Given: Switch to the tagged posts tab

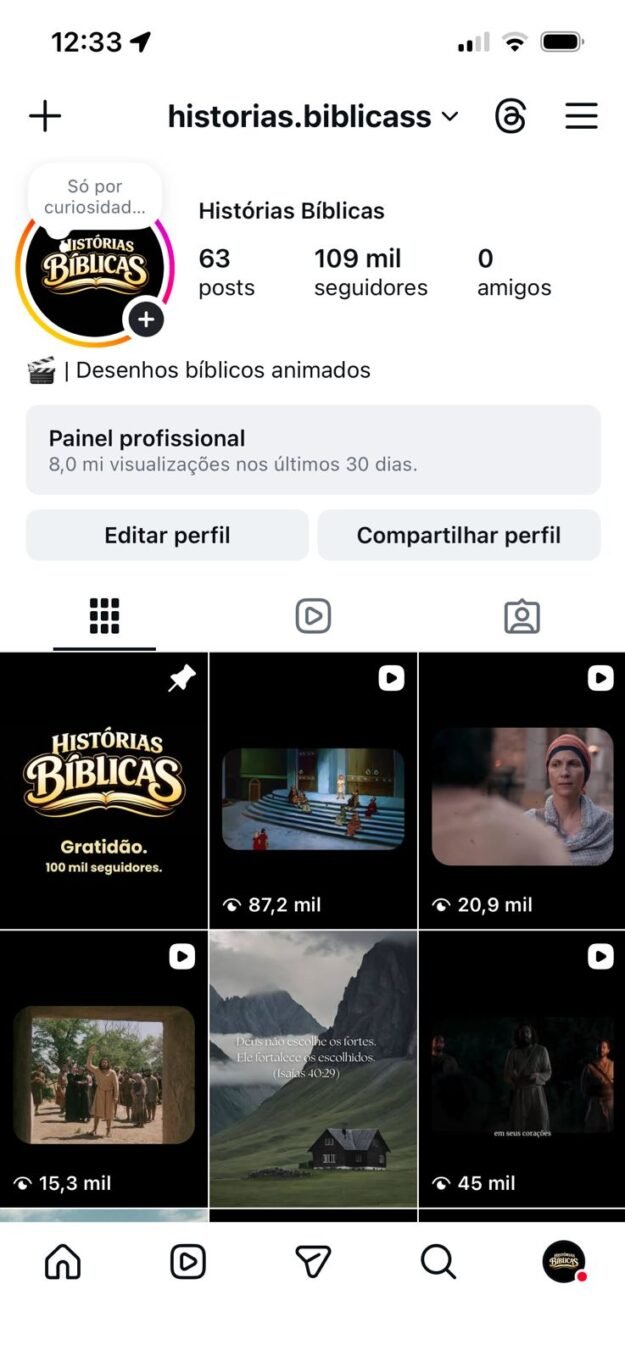Looking at the screenshot, I should tap(521, 616).
